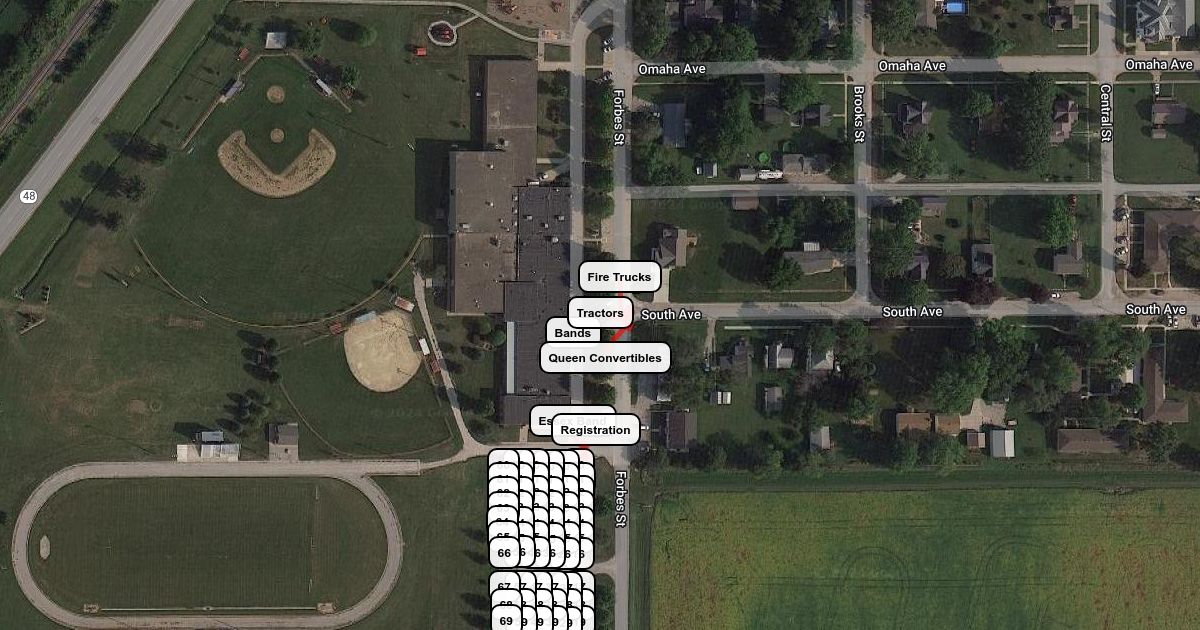This screenshot has width=1200, height=630.
Task: Open lineup spot marker 66
Action: click(x=503, y=553)
